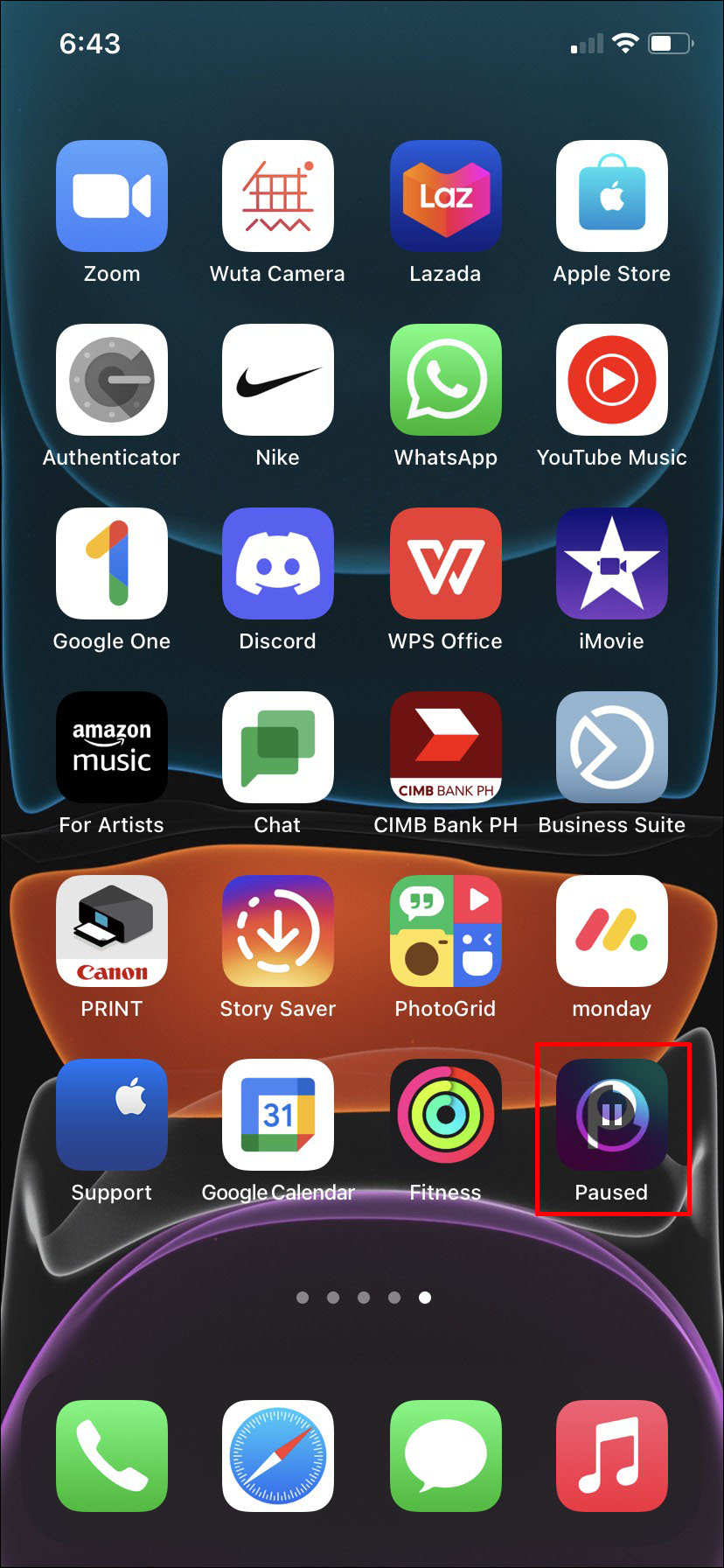Launch the monday app
Viewport: 724px width, 1568px height.
click(611, 931)
